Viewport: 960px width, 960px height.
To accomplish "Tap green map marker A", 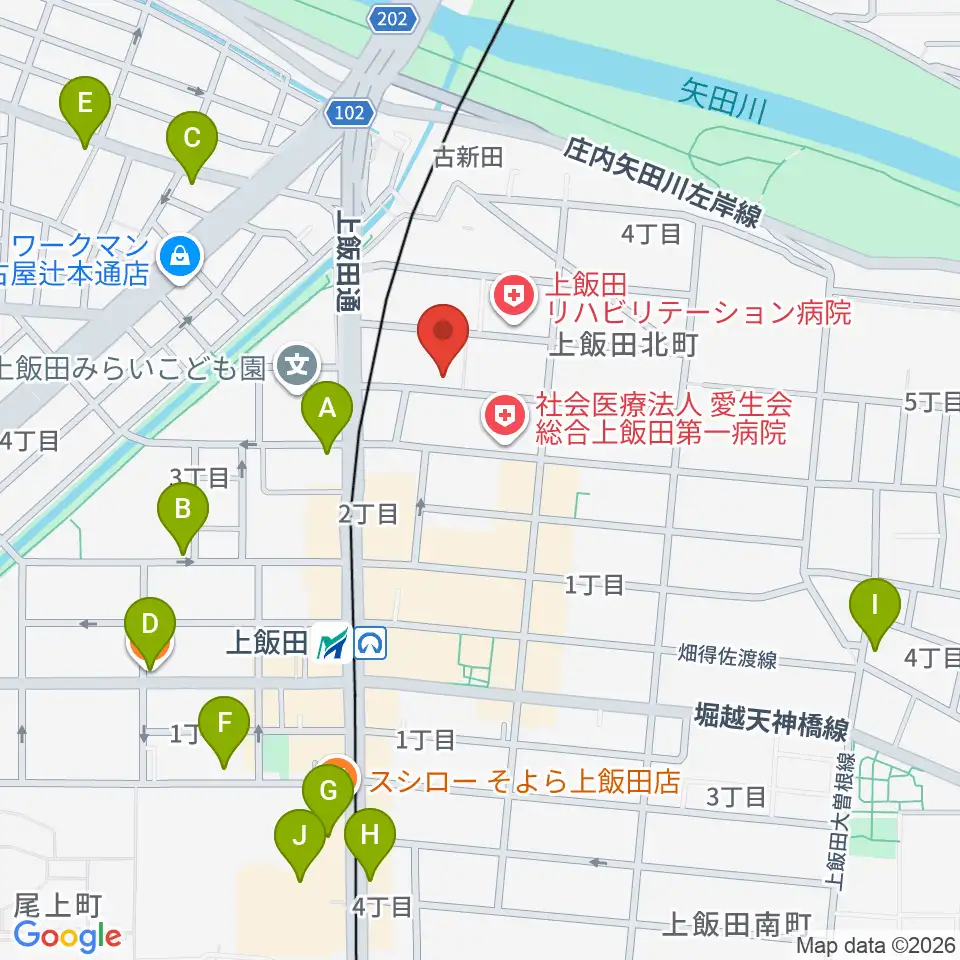I will [327, 416].
